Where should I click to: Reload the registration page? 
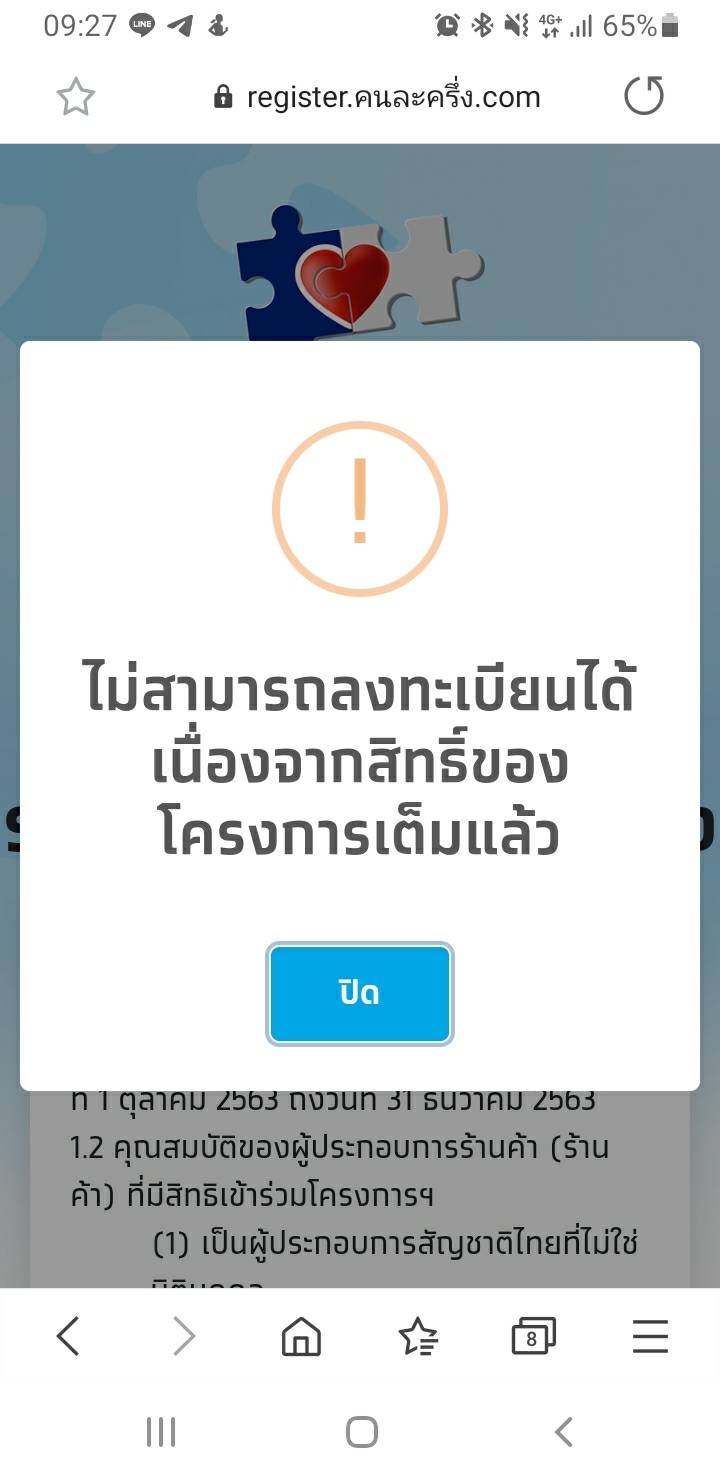point(644,96)
